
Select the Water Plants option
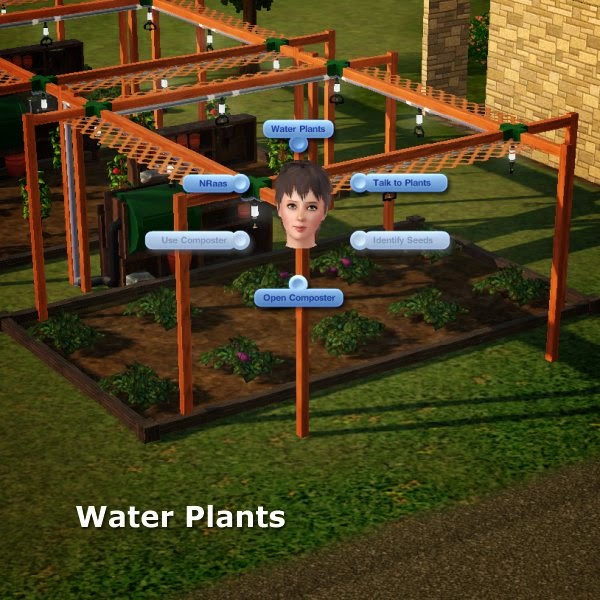(x=298, y=129)
